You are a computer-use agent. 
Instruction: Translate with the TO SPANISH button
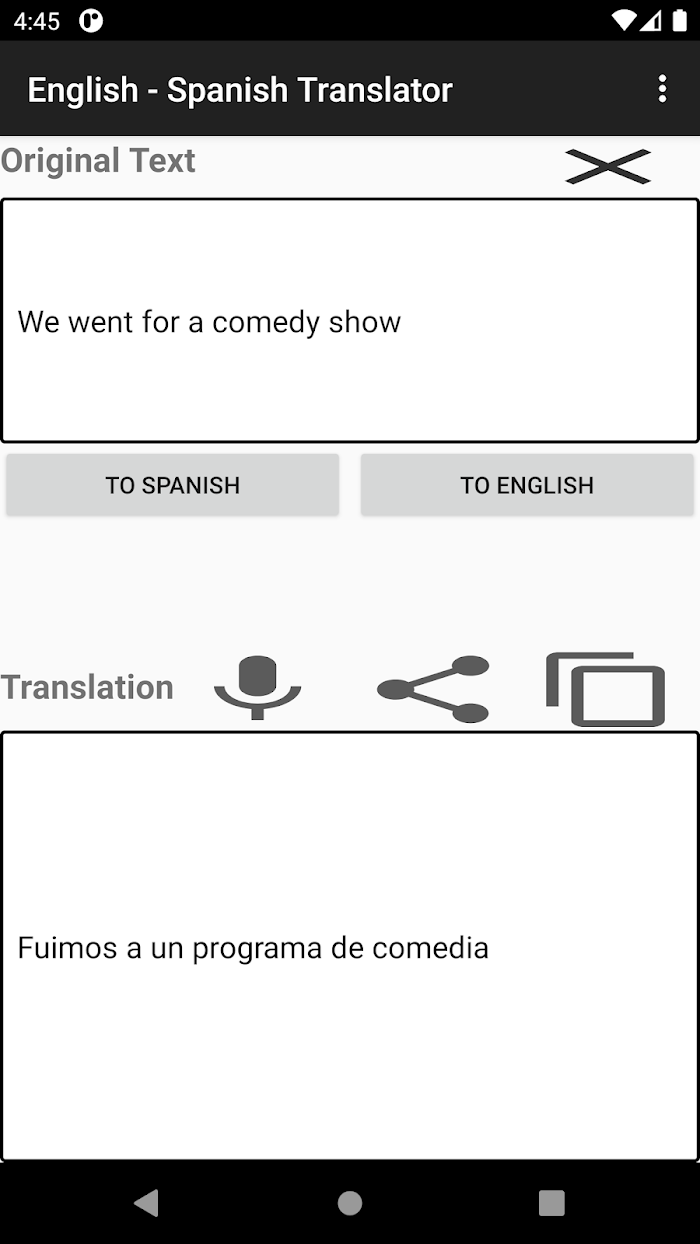[x=173, y=485]
